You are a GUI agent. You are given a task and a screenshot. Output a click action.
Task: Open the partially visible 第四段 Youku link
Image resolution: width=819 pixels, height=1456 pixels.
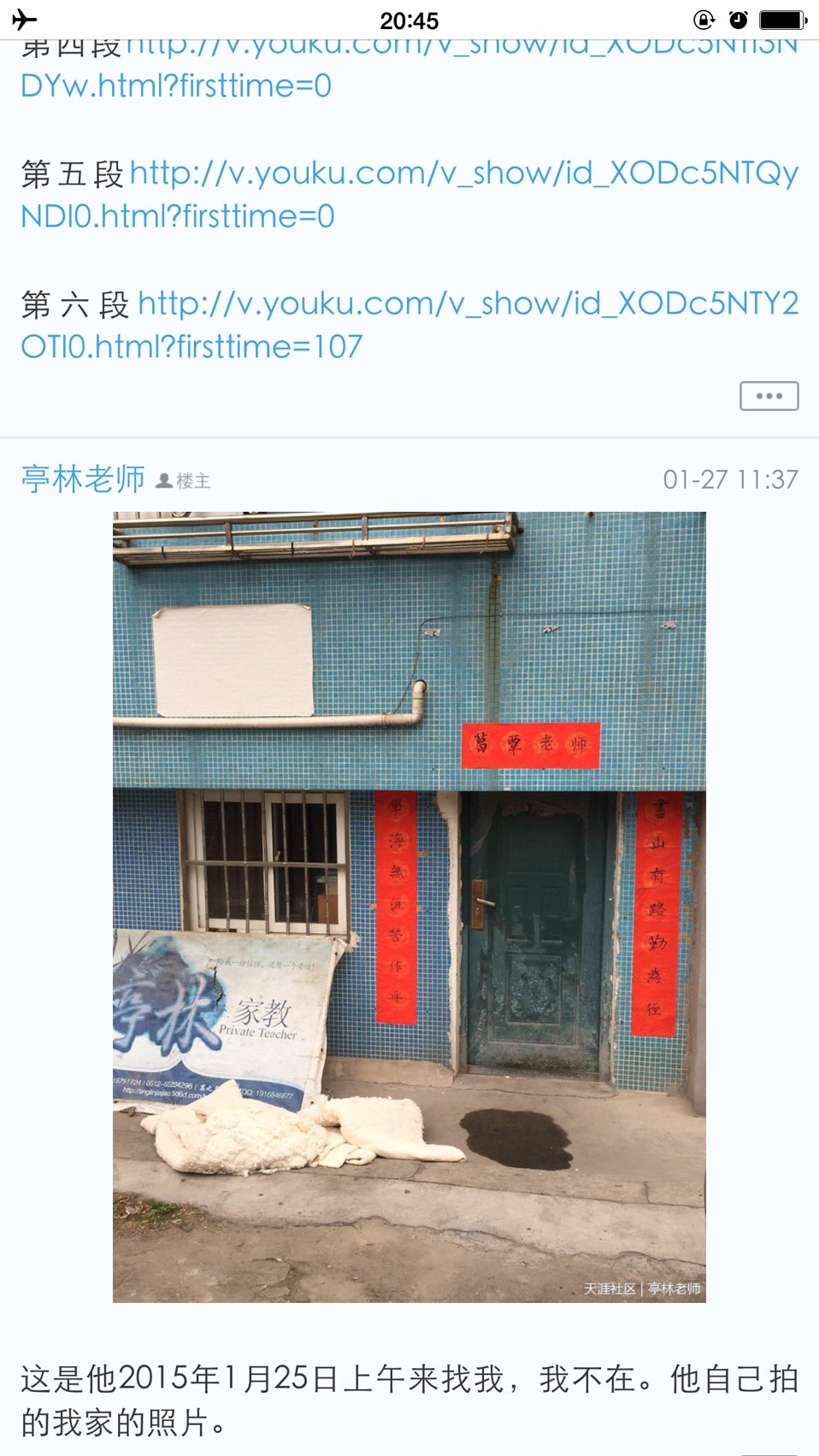pos(175,85)
